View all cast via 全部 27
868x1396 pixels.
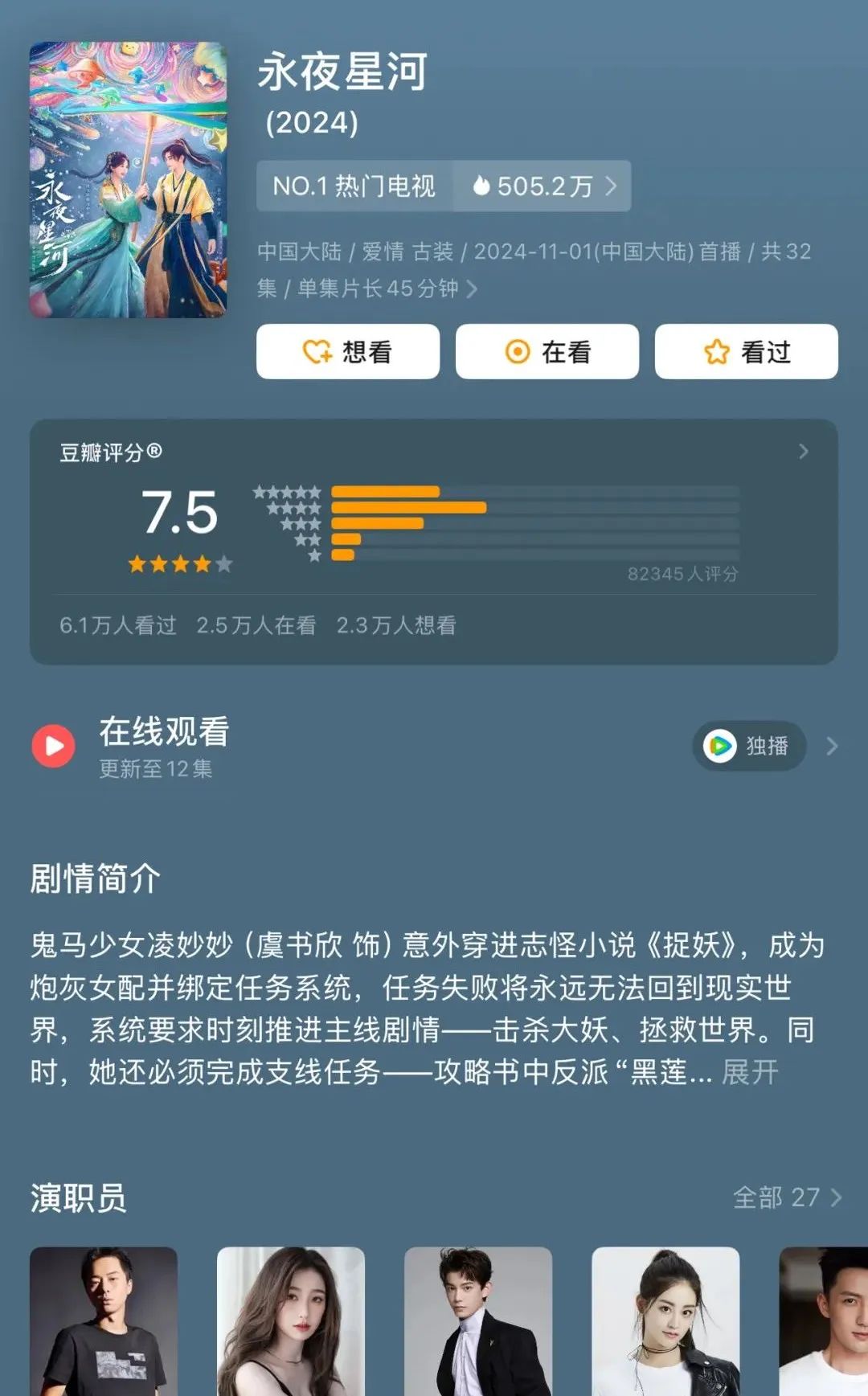click(x=786, y=1197)
